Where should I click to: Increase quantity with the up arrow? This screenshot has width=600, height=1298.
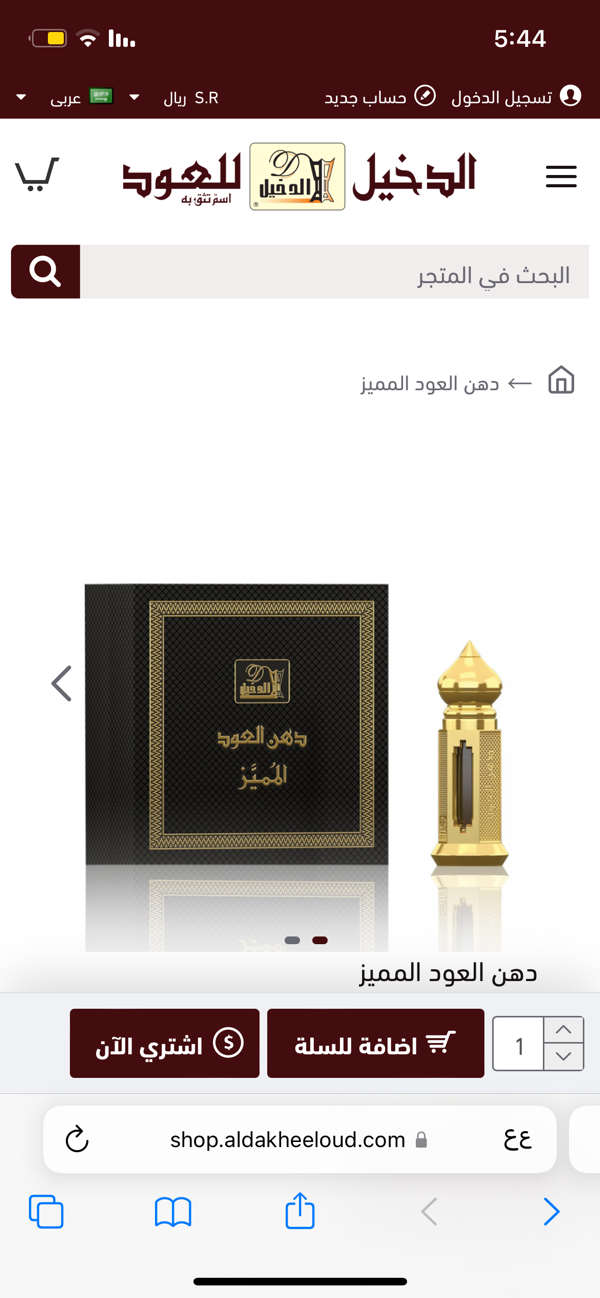point(564,1030)
